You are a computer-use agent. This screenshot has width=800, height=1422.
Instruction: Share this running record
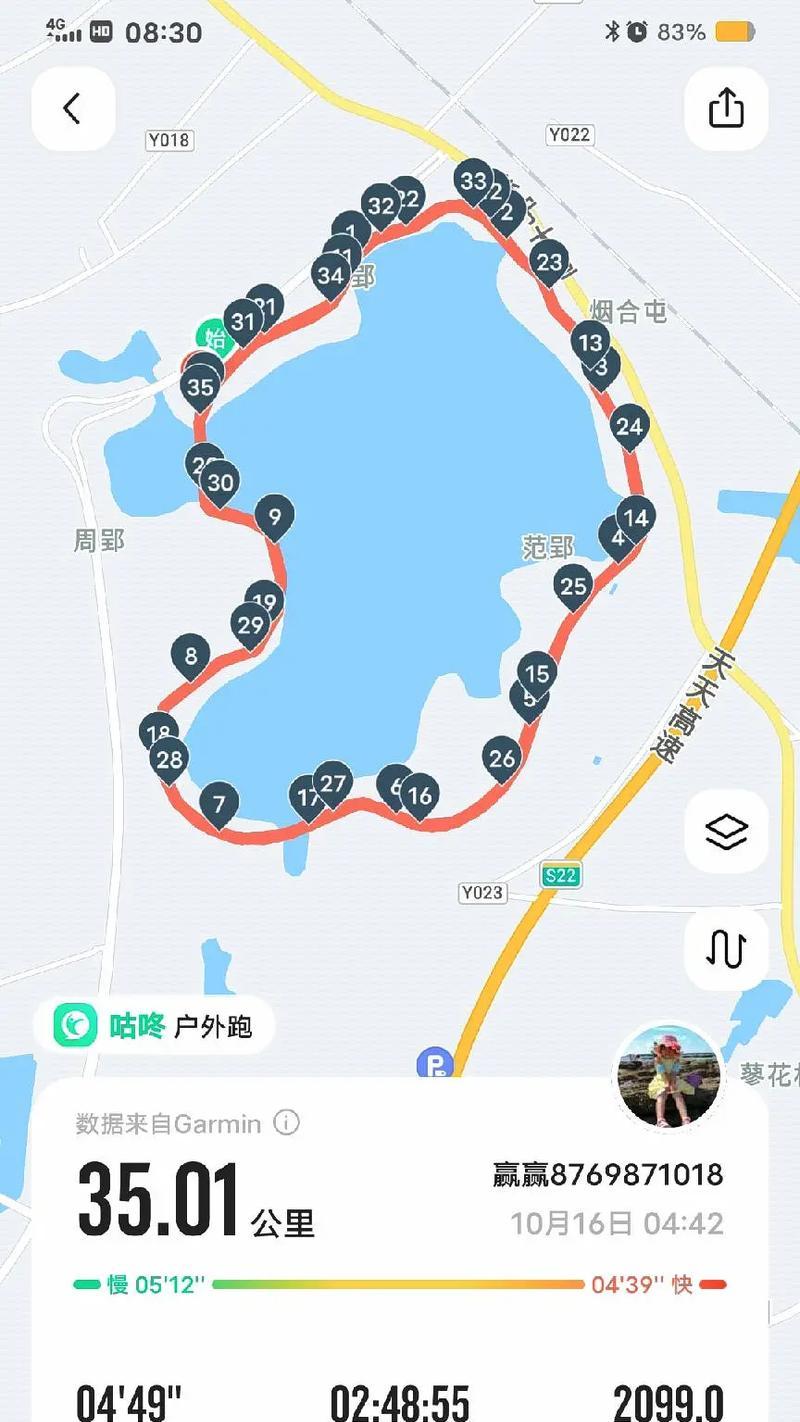coord(726,108)
